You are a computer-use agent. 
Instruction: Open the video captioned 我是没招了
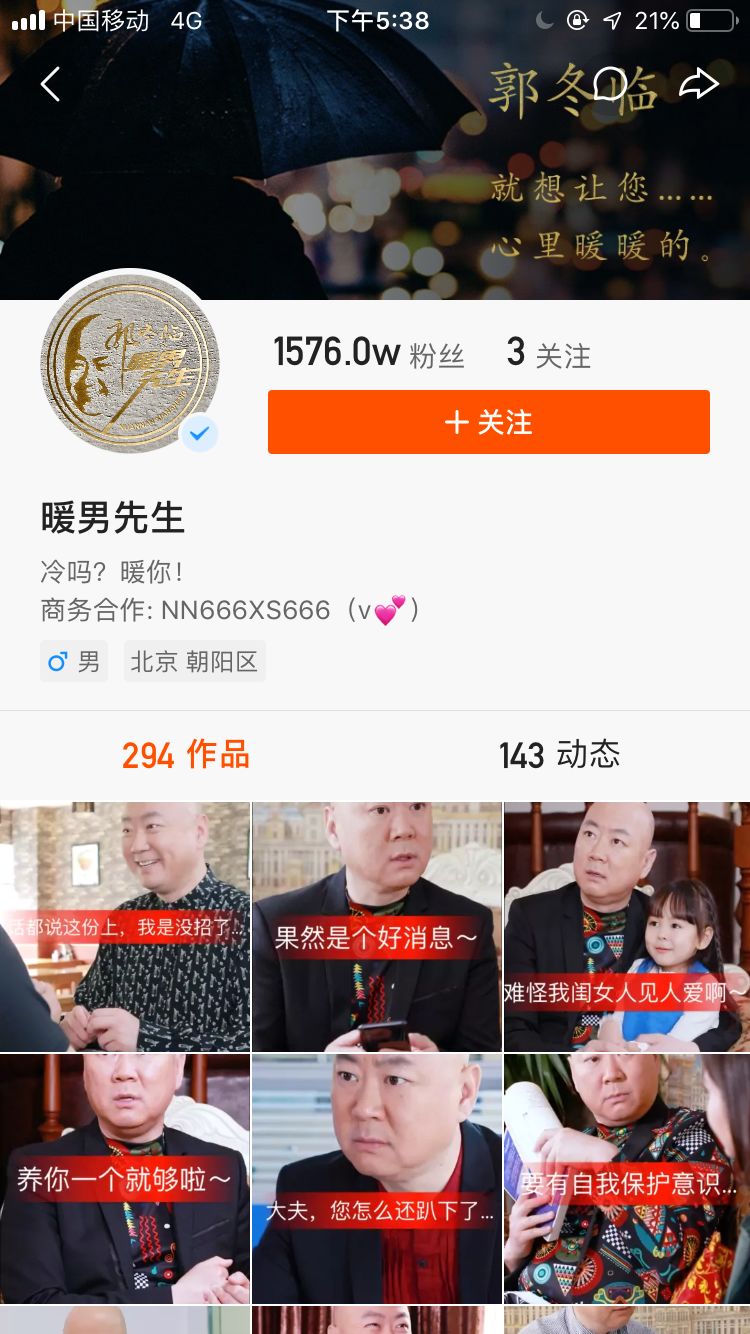click(125, 926)
